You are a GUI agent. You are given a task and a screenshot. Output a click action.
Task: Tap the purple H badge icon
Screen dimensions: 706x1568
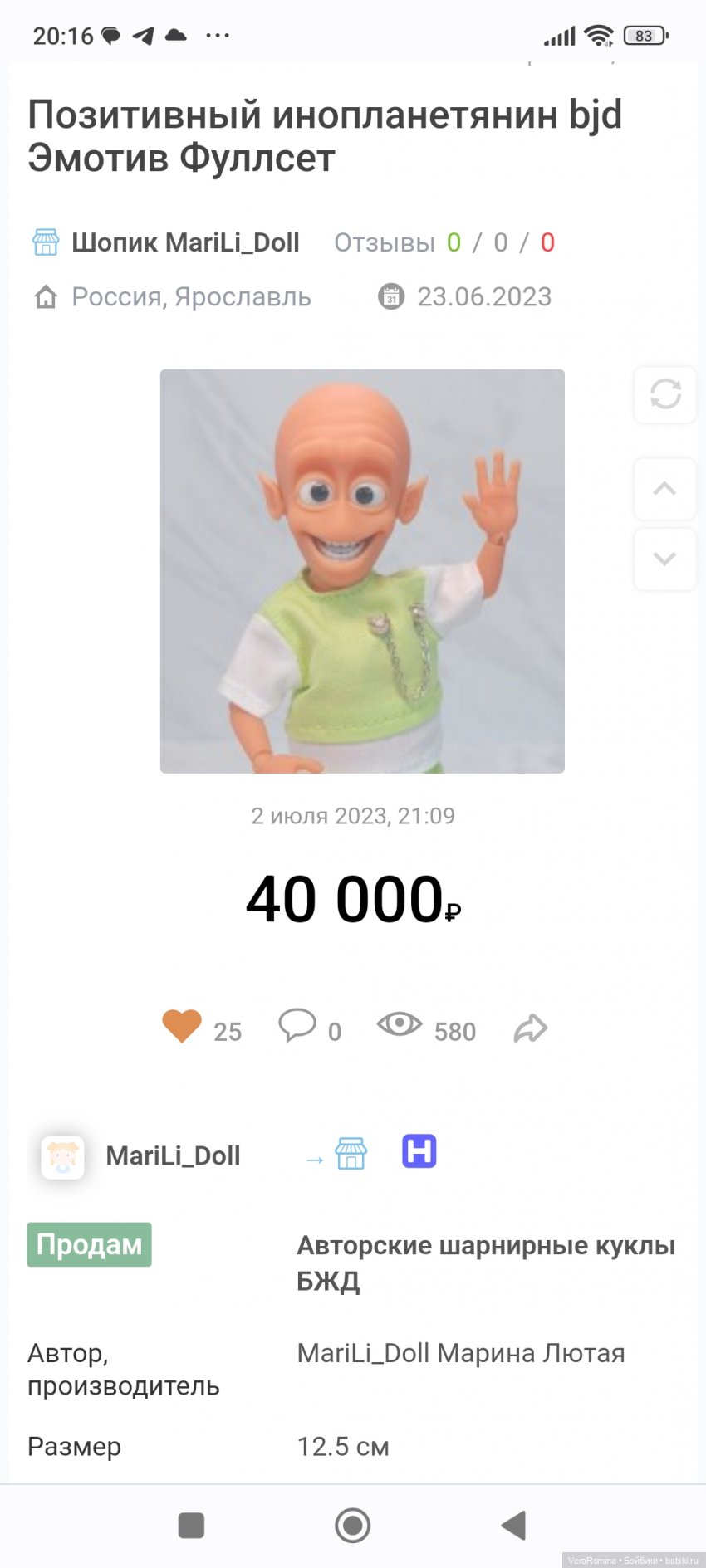click(419, 1151)
